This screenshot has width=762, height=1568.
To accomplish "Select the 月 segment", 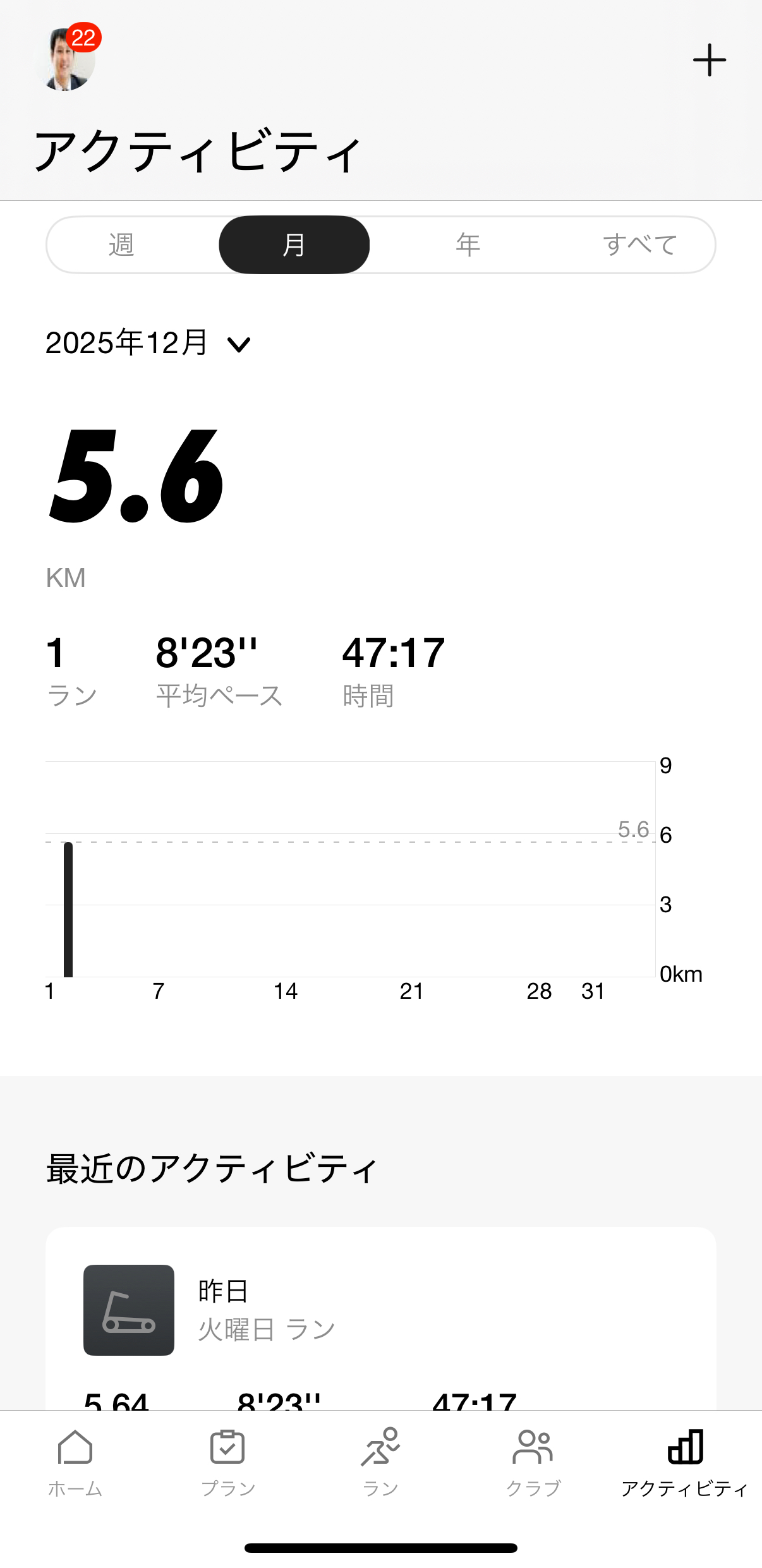I will 294,244.
